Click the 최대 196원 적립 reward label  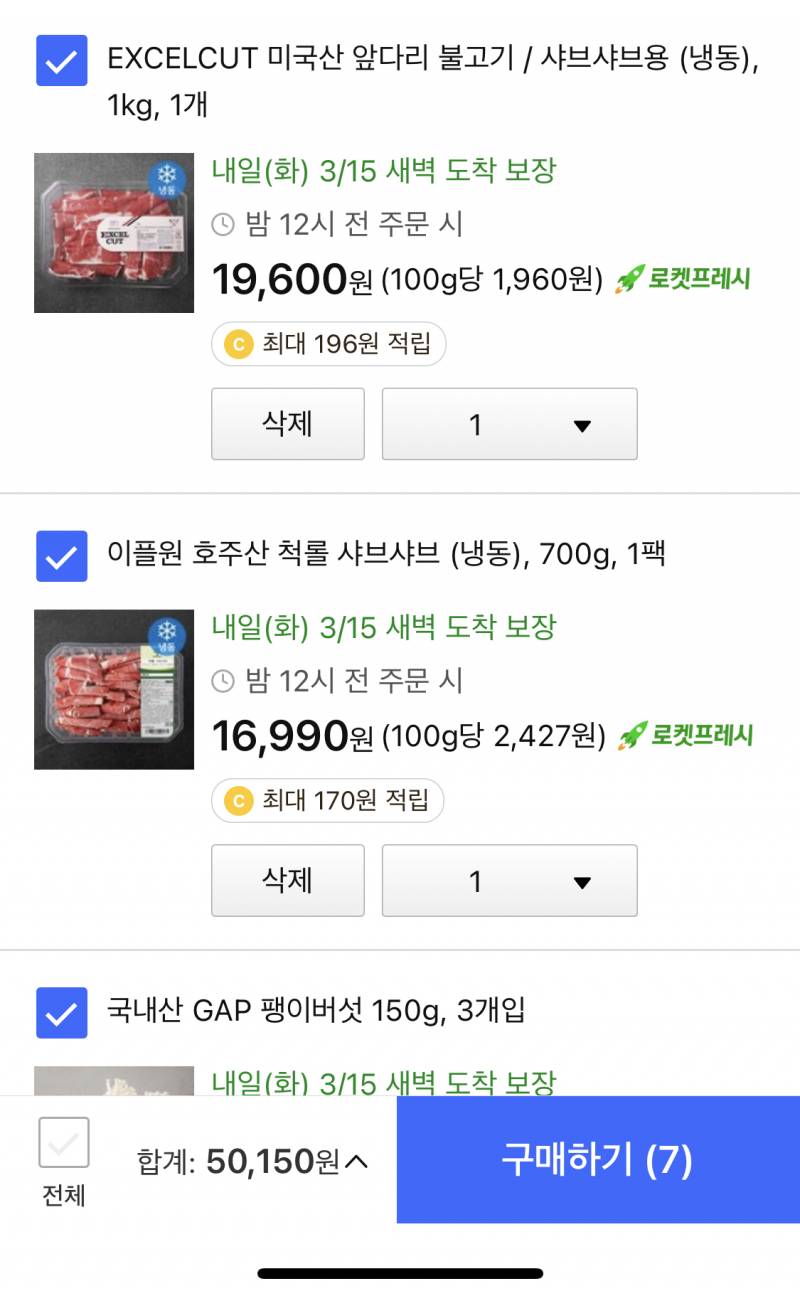point(330,343)
